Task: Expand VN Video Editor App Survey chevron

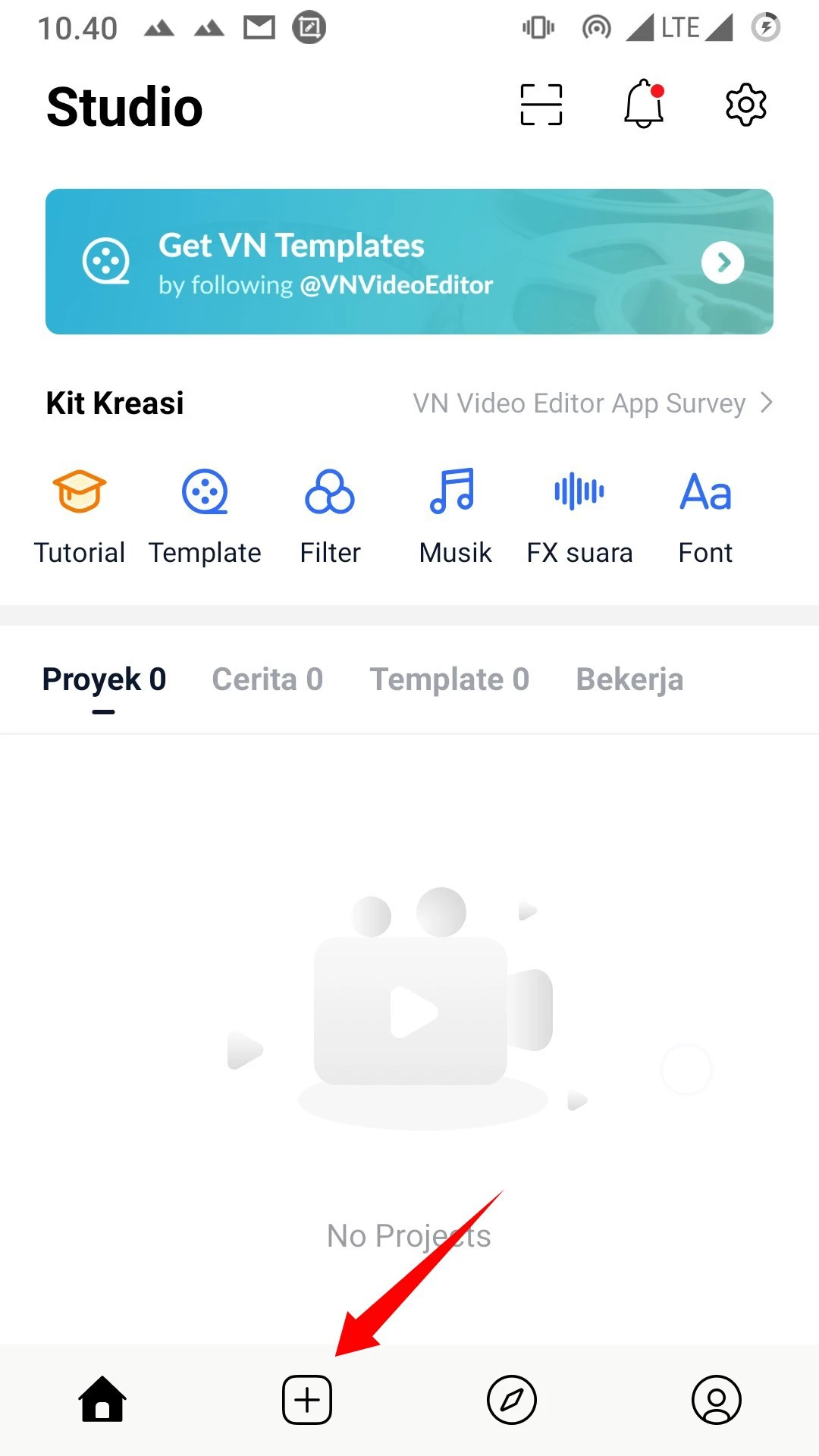Action: 767,403
